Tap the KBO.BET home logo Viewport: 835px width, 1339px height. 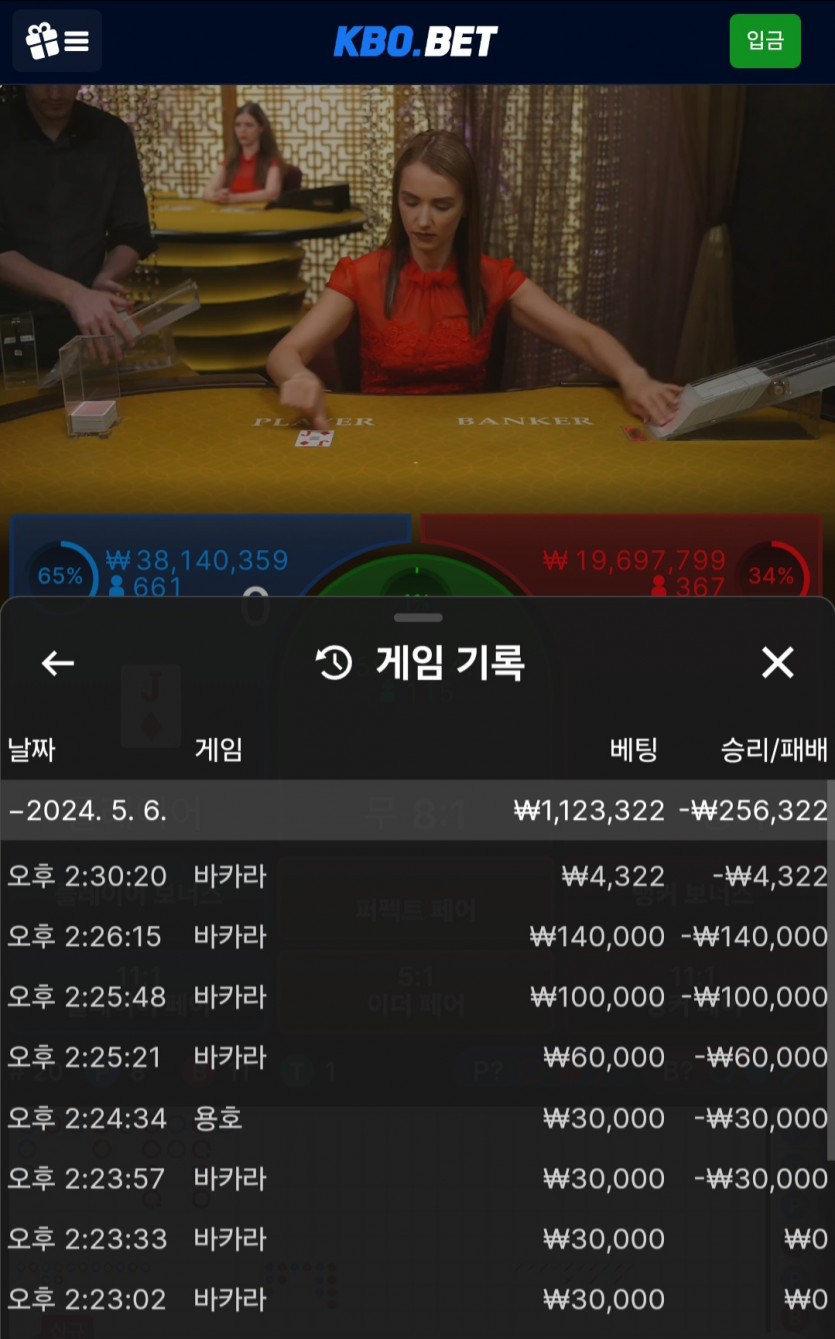pyautogui.click(x=415, y=41)
